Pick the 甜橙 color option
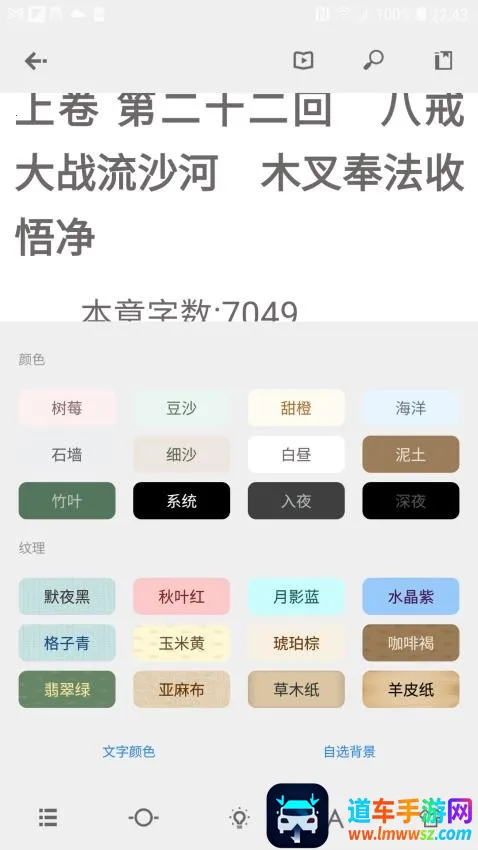Image resolution: width=478 pixels, height=850 pixels. pos(296,408)
